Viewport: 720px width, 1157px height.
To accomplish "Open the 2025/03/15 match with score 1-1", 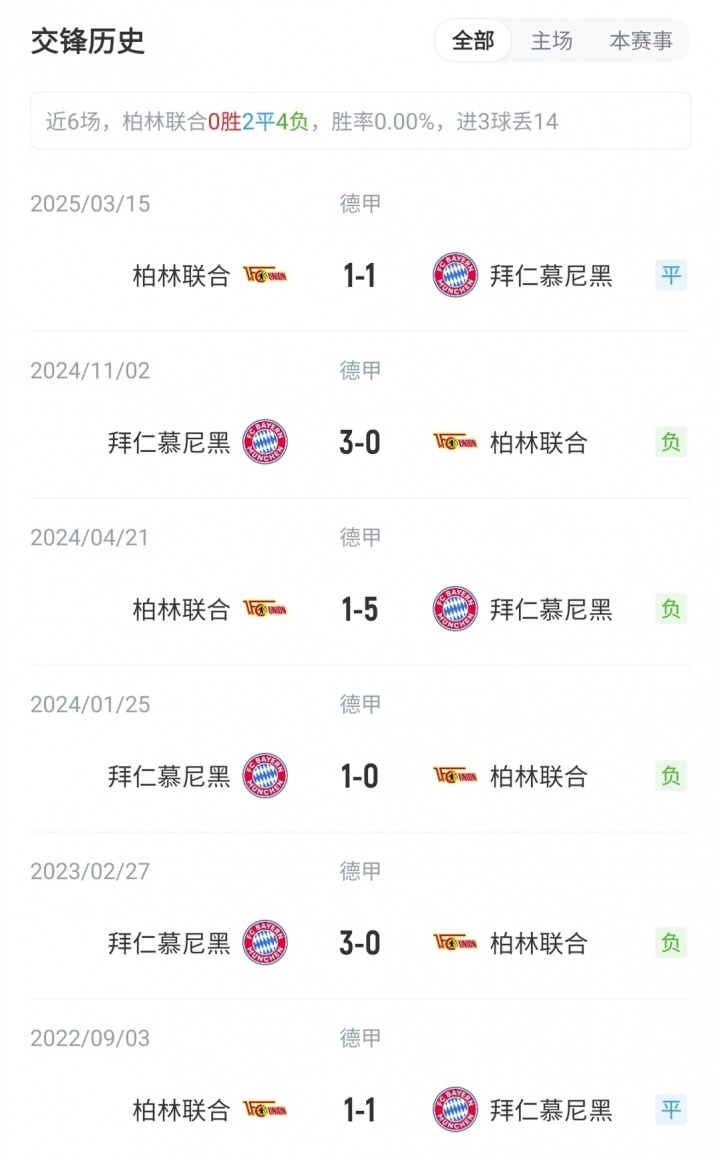I will pos(360,275).
